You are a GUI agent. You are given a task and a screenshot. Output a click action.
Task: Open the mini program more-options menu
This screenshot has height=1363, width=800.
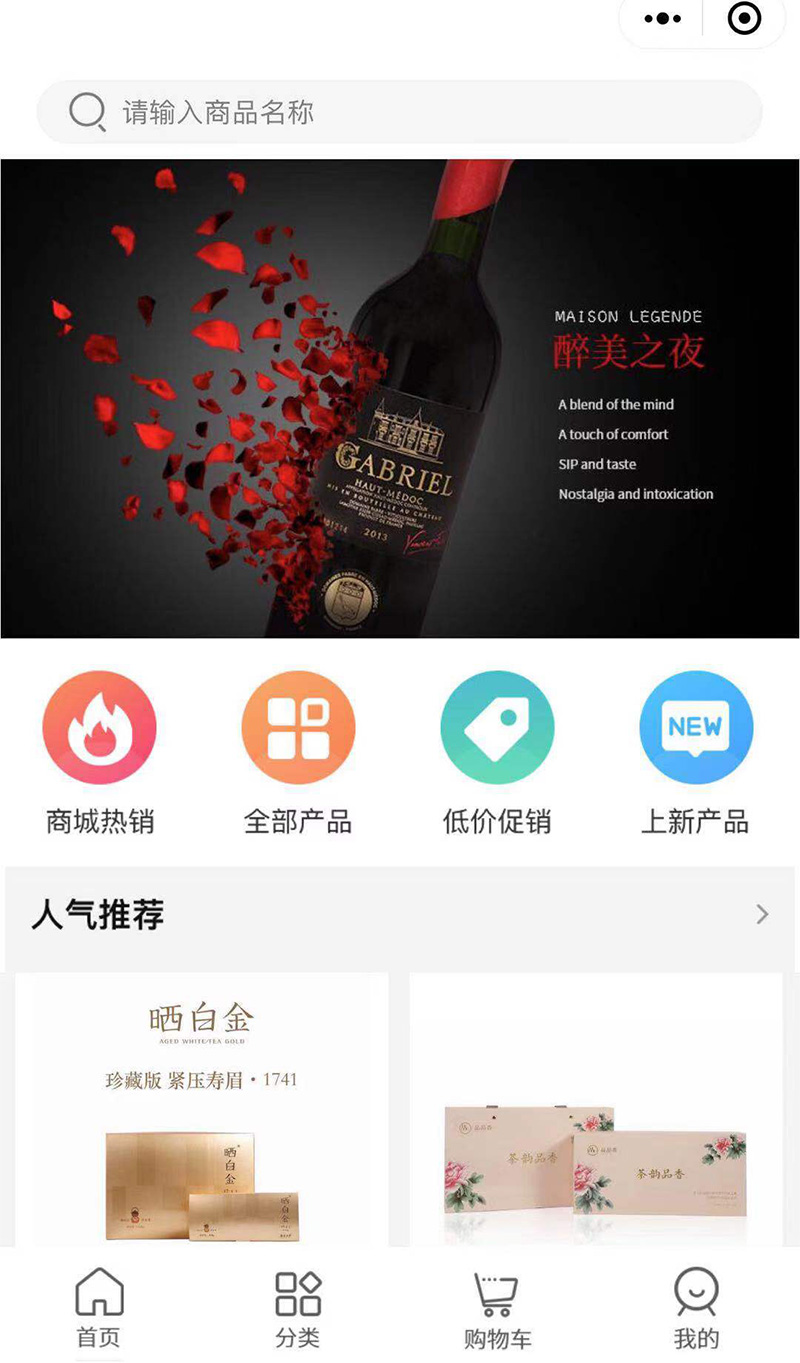[662, 19]
